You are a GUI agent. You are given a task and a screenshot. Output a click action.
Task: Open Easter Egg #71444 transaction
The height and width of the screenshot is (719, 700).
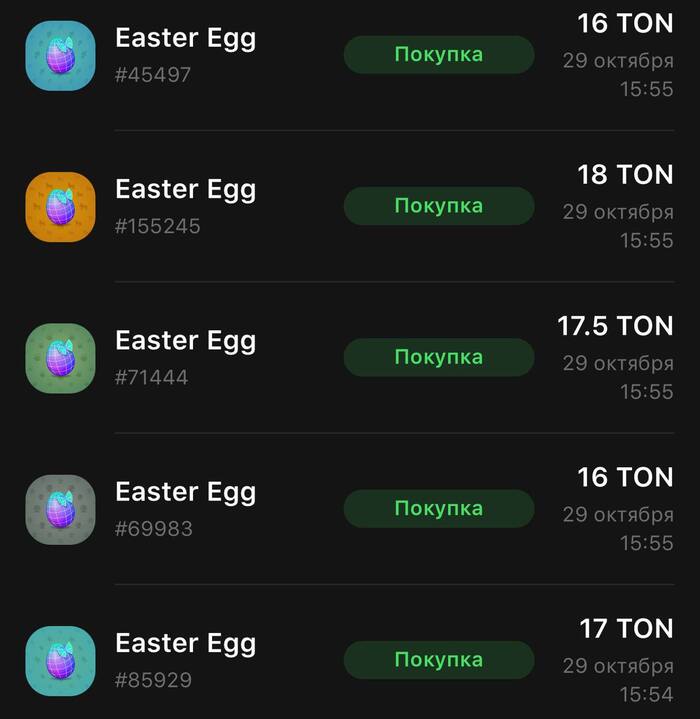186,357
